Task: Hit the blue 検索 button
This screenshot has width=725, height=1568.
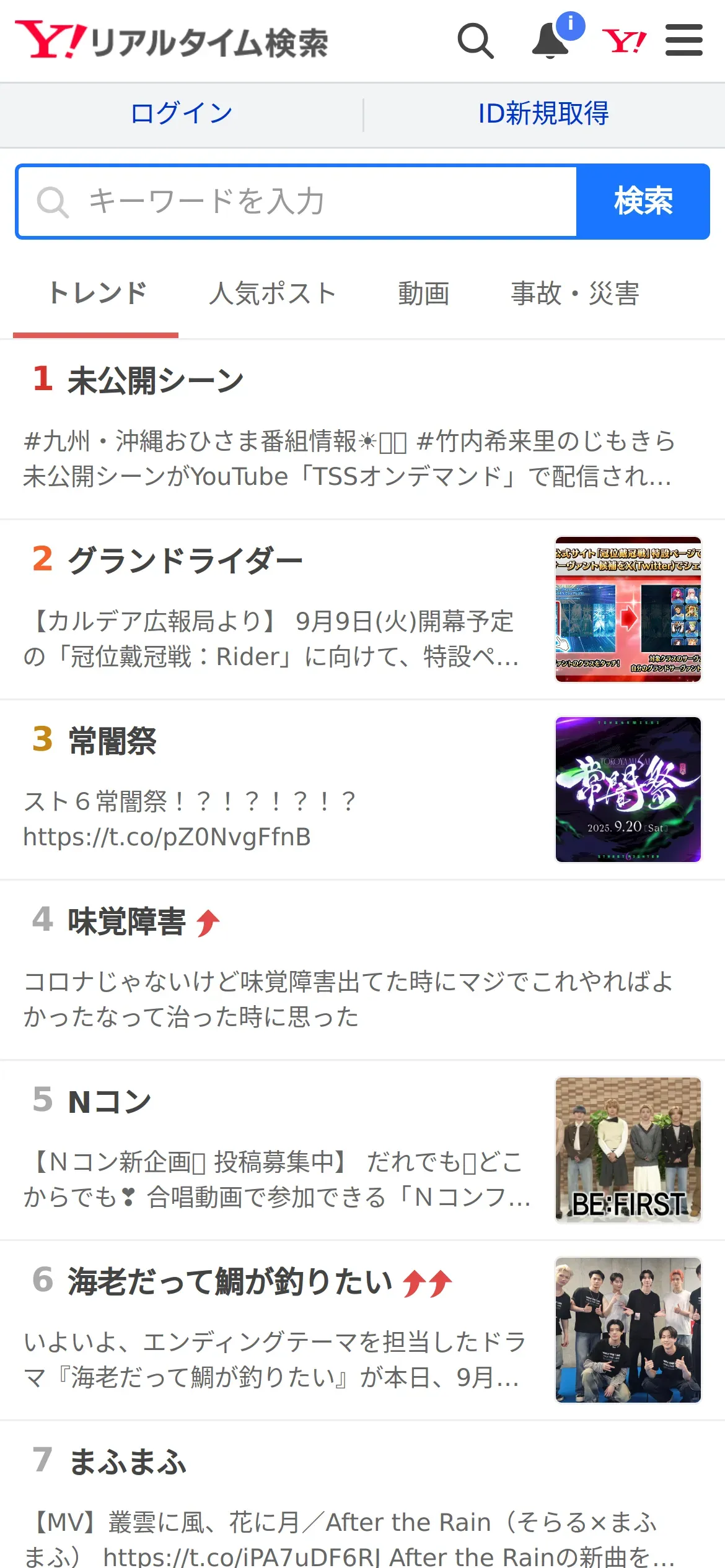Action: click(x=643, y=202)
